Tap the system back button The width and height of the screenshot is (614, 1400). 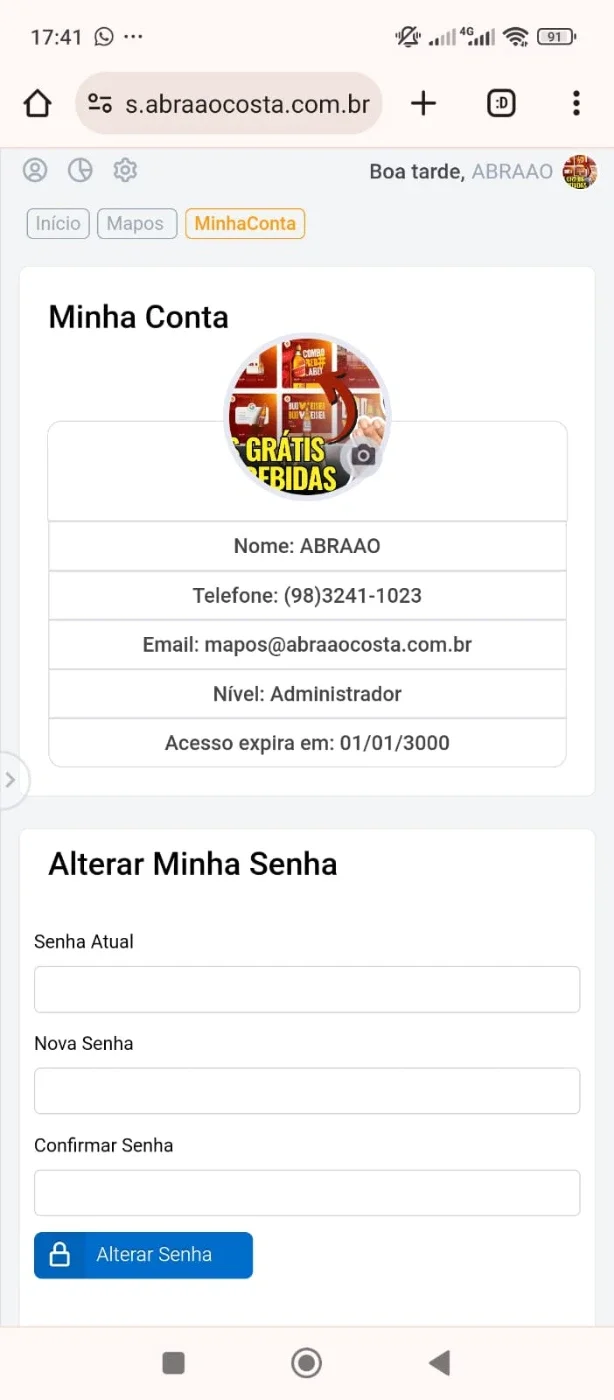(x=439, y=1362)
